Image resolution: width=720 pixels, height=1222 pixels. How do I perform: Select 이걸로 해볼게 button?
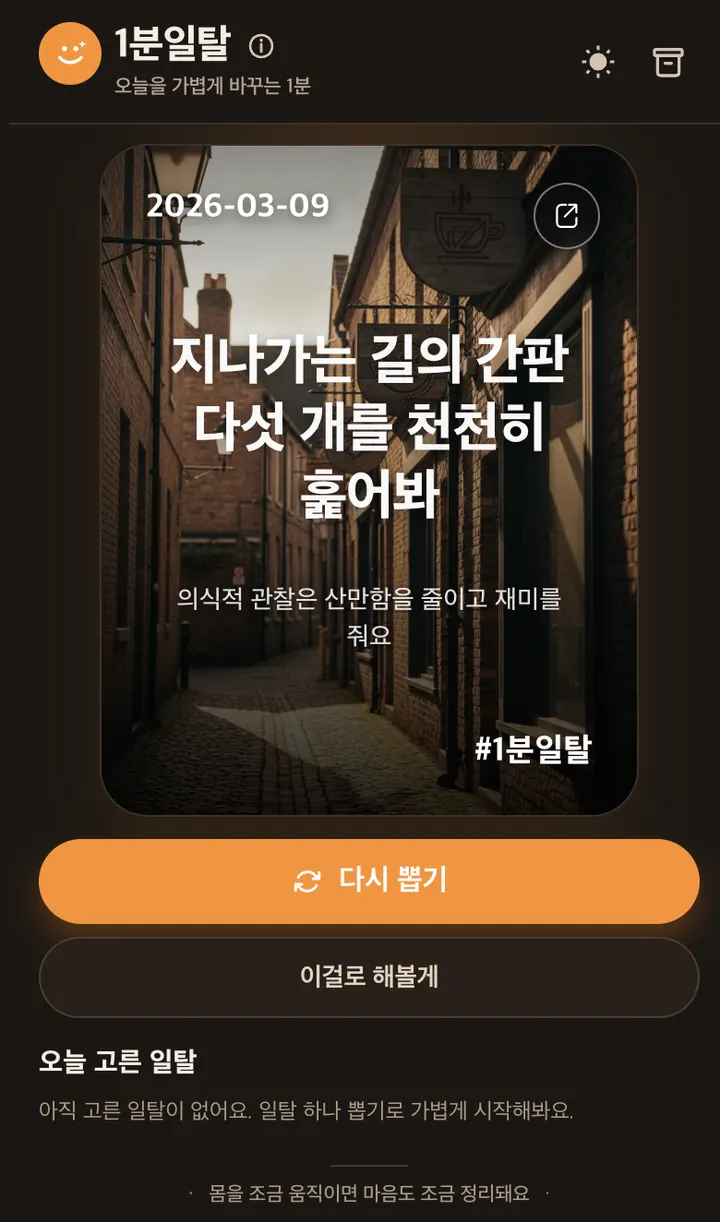click(369, 977)
